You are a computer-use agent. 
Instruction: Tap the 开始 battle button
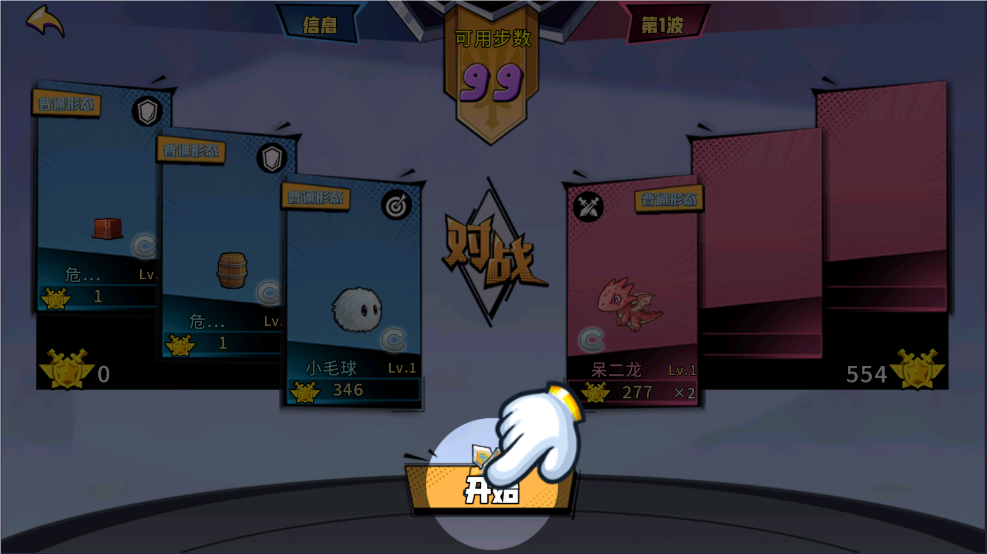(490, 490)
